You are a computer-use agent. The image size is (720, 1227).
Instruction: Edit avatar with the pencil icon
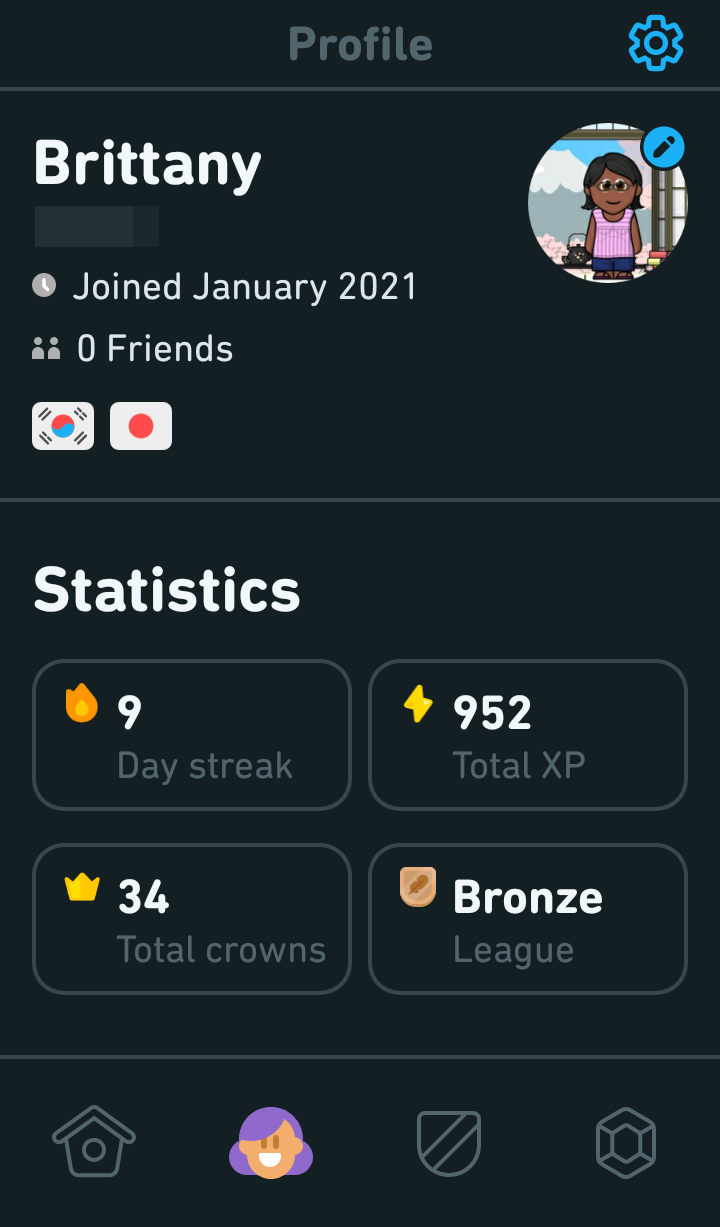click(663, 149)
